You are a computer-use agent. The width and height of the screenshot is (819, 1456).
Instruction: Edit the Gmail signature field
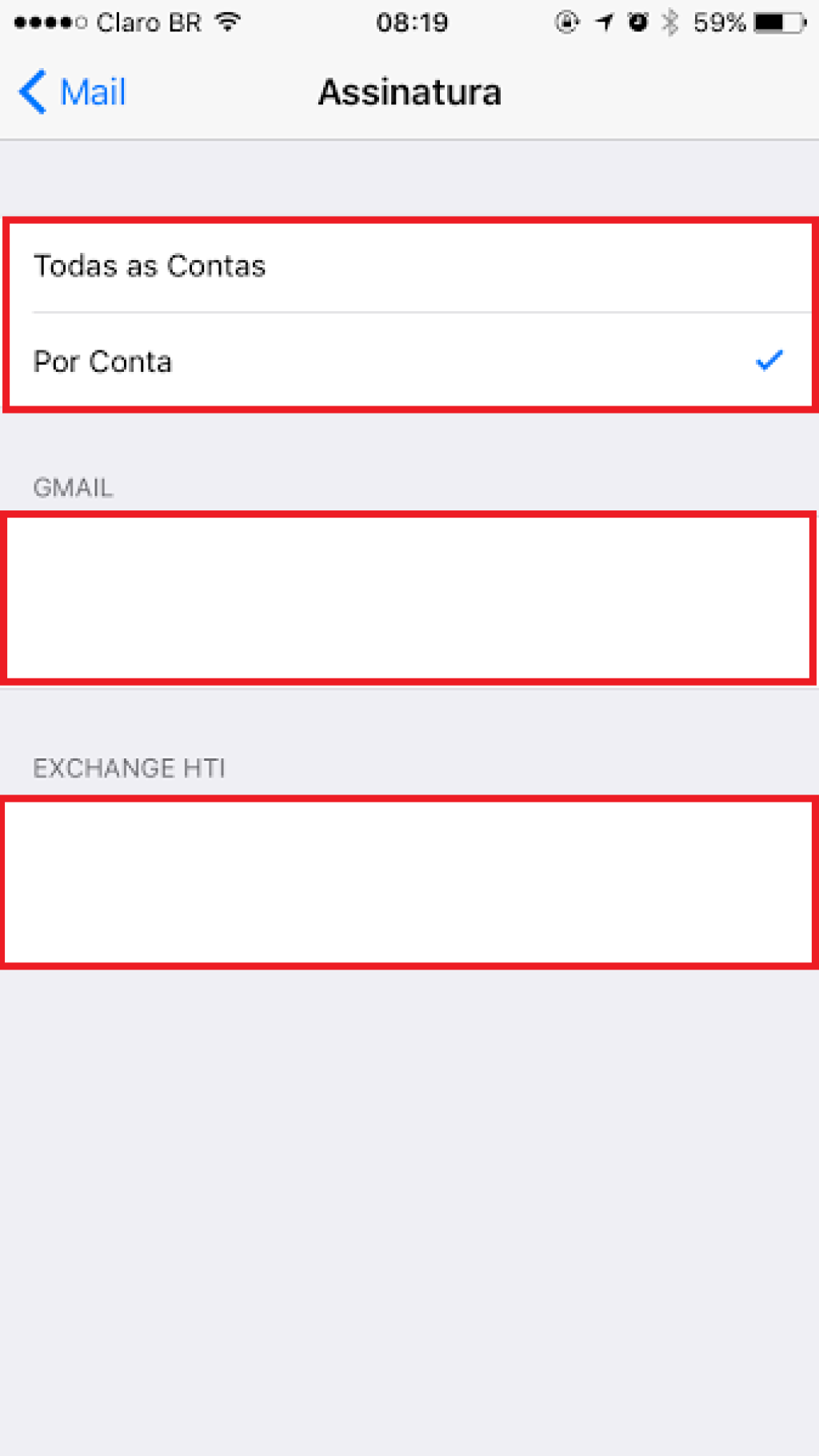click(x=409, y=598)
